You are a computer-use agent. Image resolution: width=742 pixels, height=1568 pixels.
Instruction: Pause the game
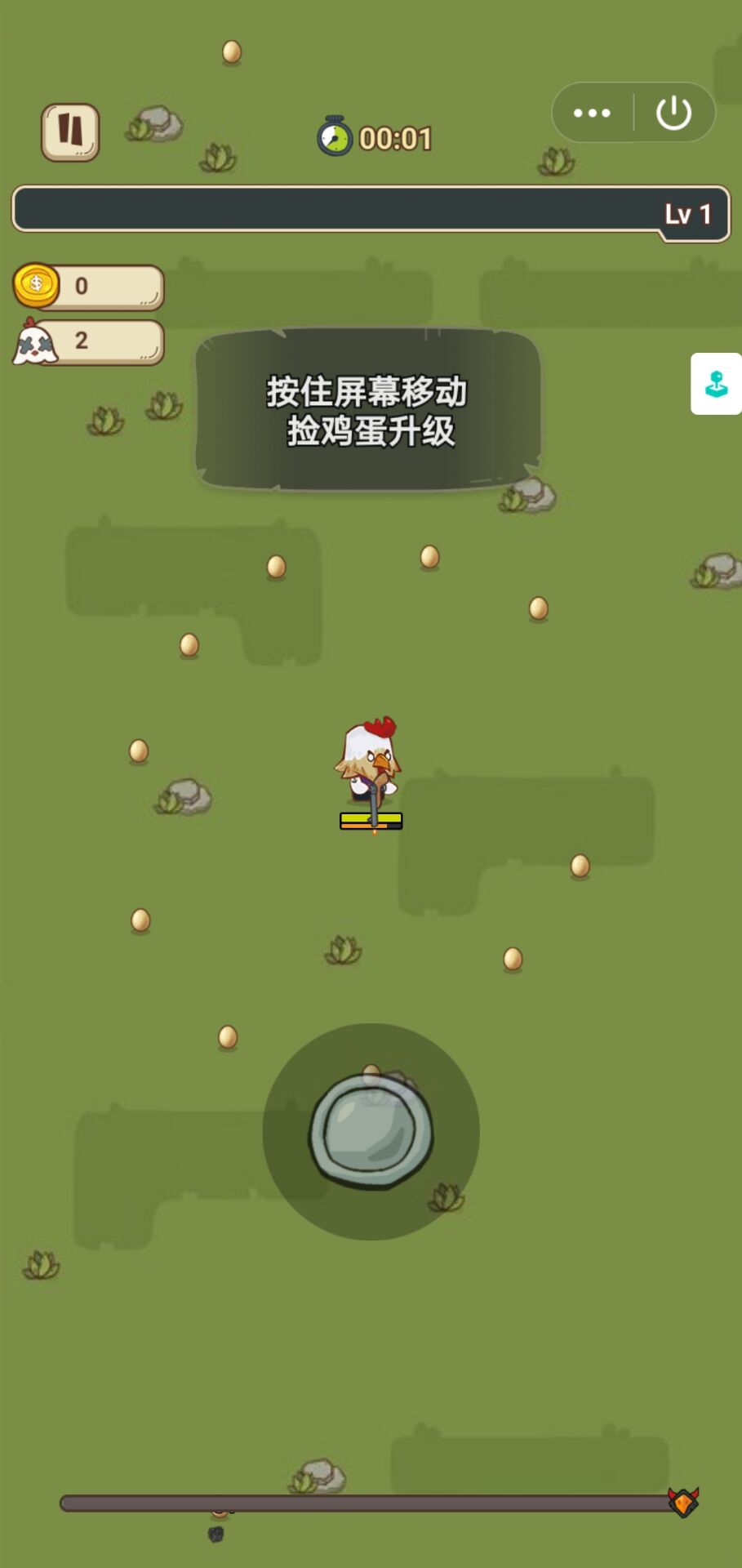[x=70, y=131]
